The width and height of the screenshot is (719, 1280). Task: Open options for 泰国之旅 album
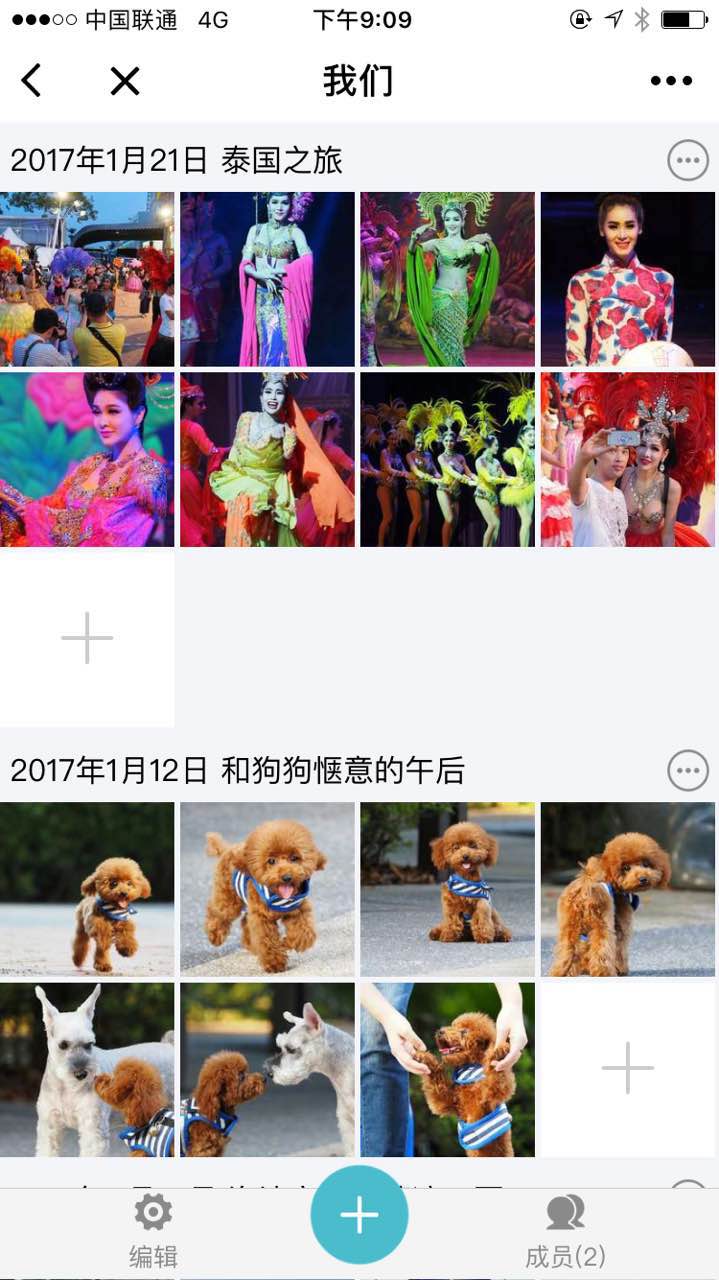coord(687,160)
